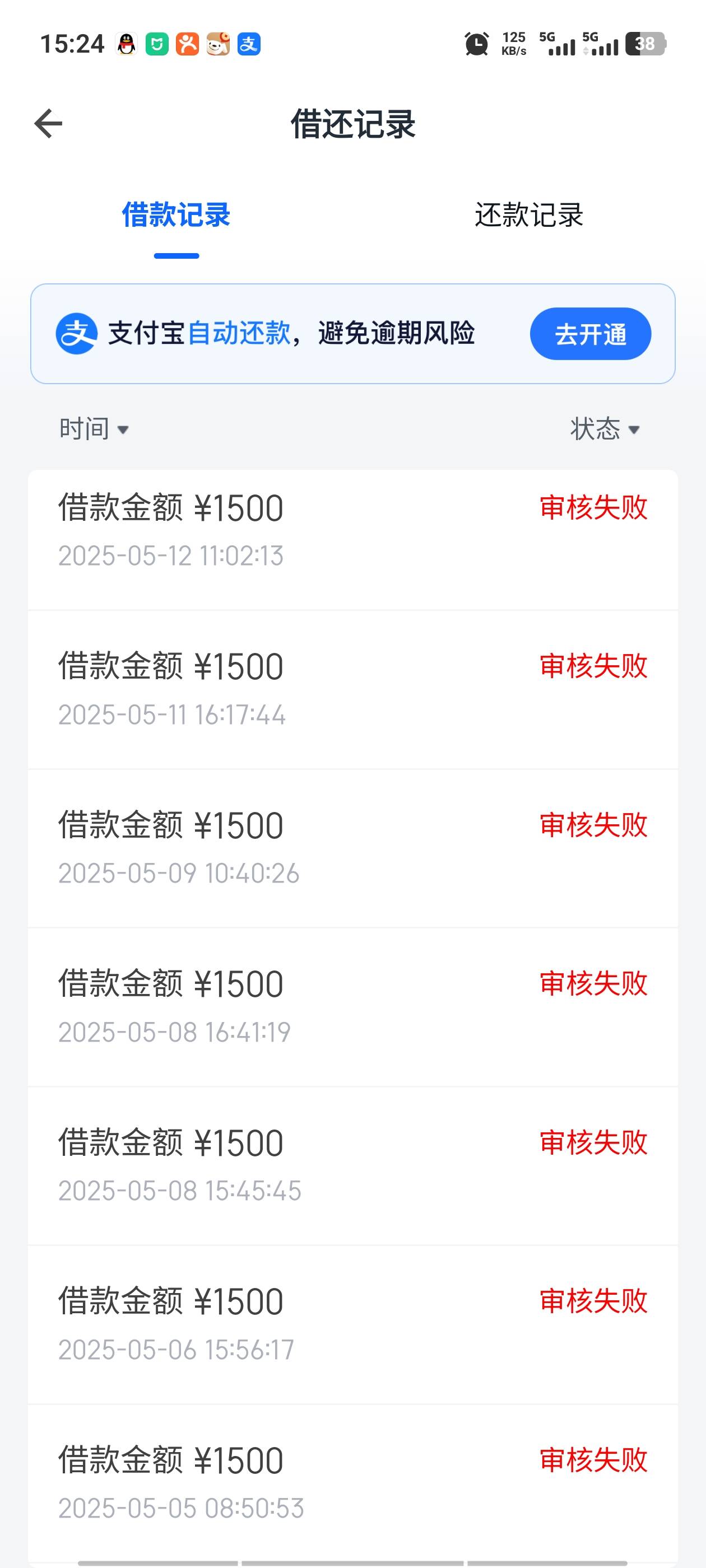The width and height of the screenshot is (706, 1568).
Task: Open the loan record from 2025-05-08 16:41:19
Action: coord(352,1007)
